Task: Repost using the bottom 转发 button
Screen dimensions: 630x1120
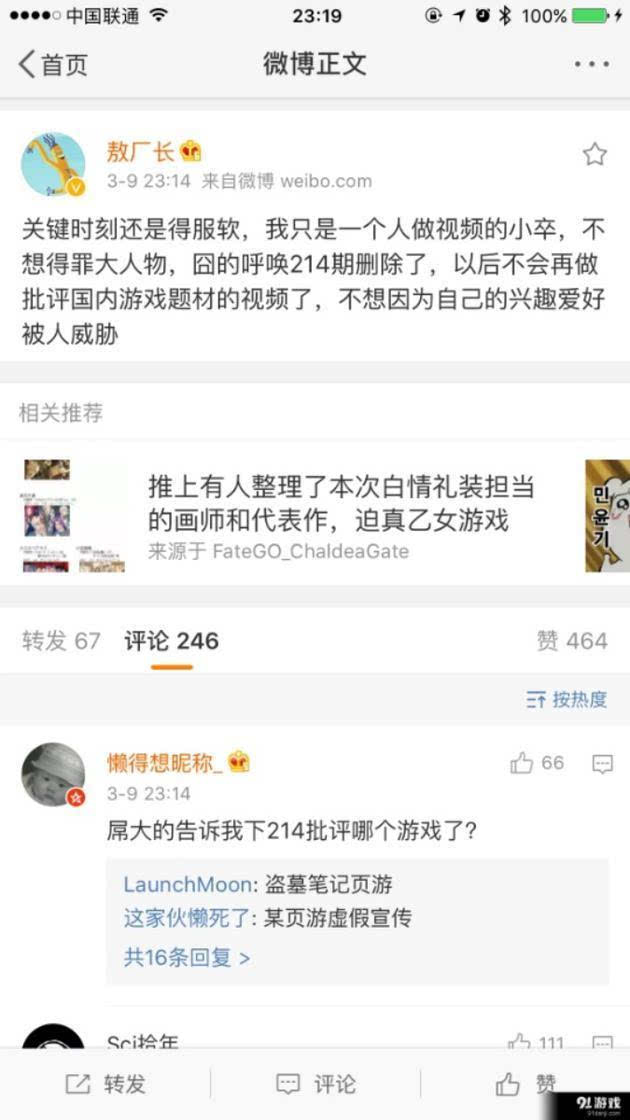Action: coord(105,1084)
